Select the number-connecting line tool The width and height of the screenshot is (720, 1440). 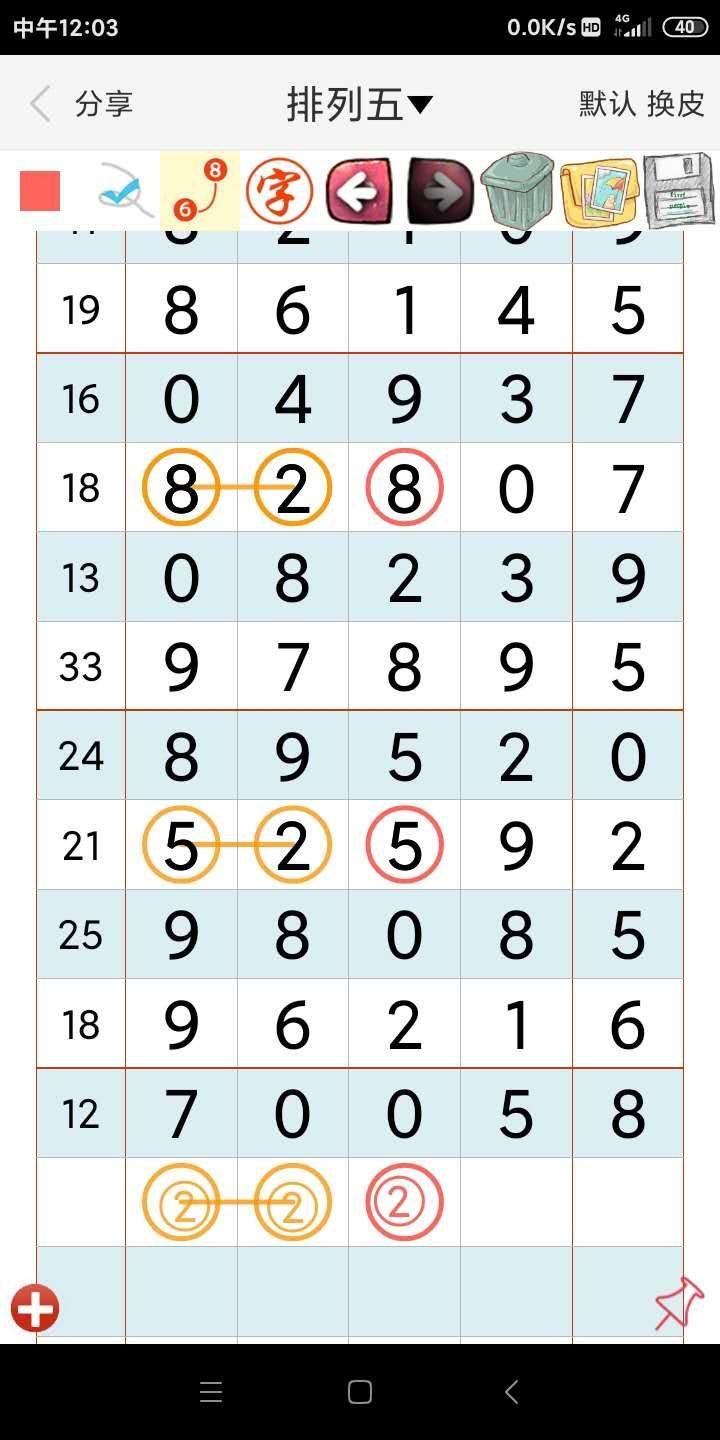pyautogui.click(x=200, y=191)
